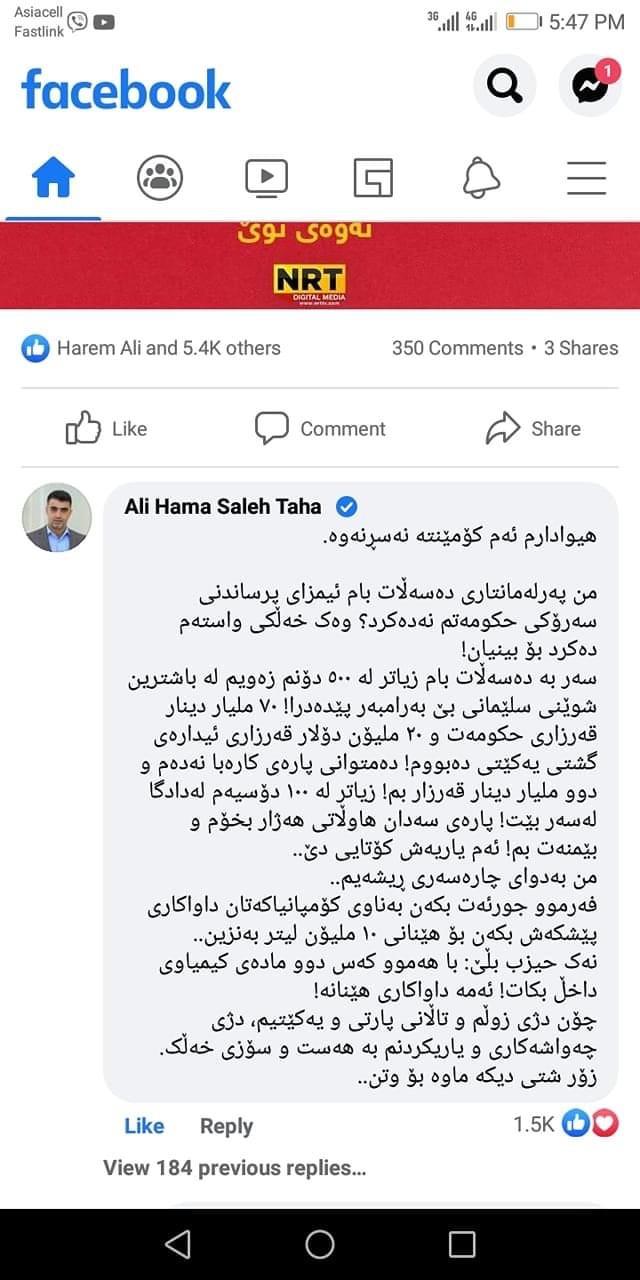The height and width of the screenshot is (1280, 640).
Task: View who reacted: Harem Ali and 5.4K others
Action: pos(152,348)
